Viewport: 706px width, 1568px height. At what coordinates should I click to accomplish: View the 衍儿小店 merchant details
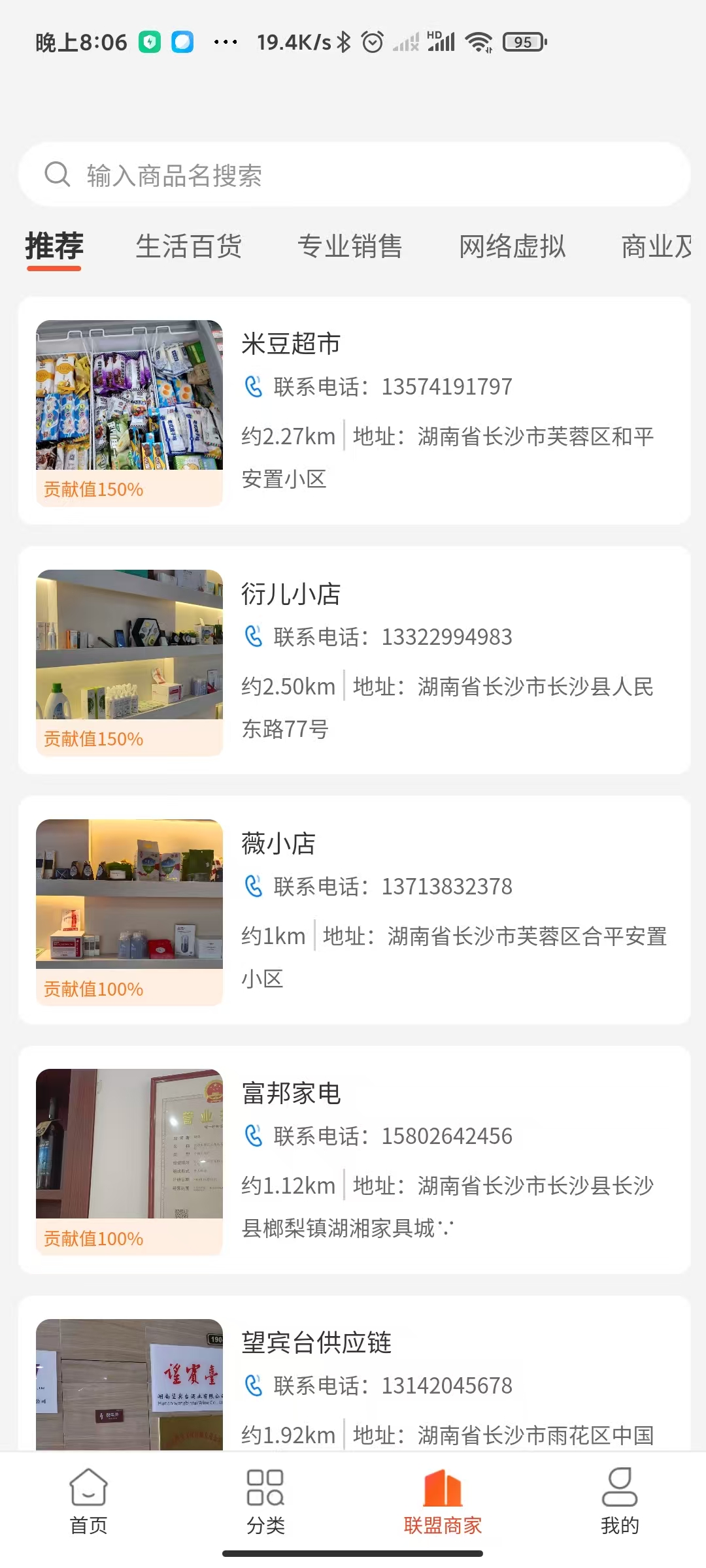click(x=353, y=661)
